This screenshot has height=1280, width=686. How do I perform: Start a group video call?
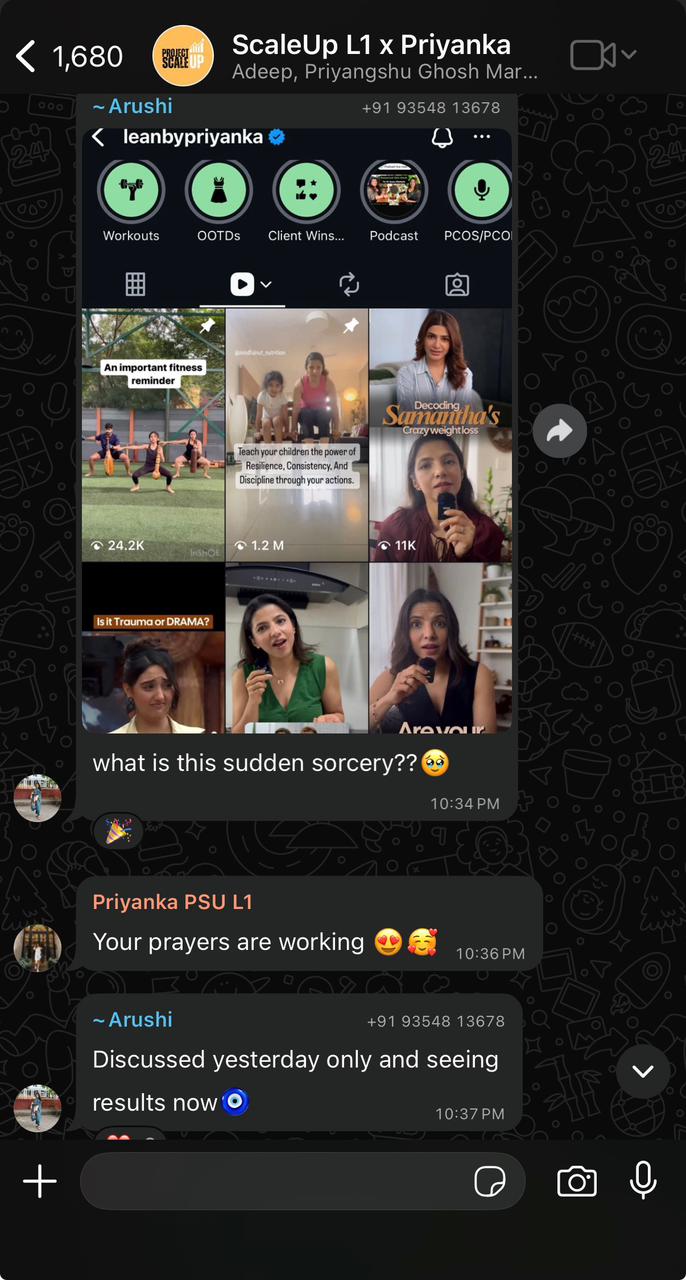click(593, 55)
